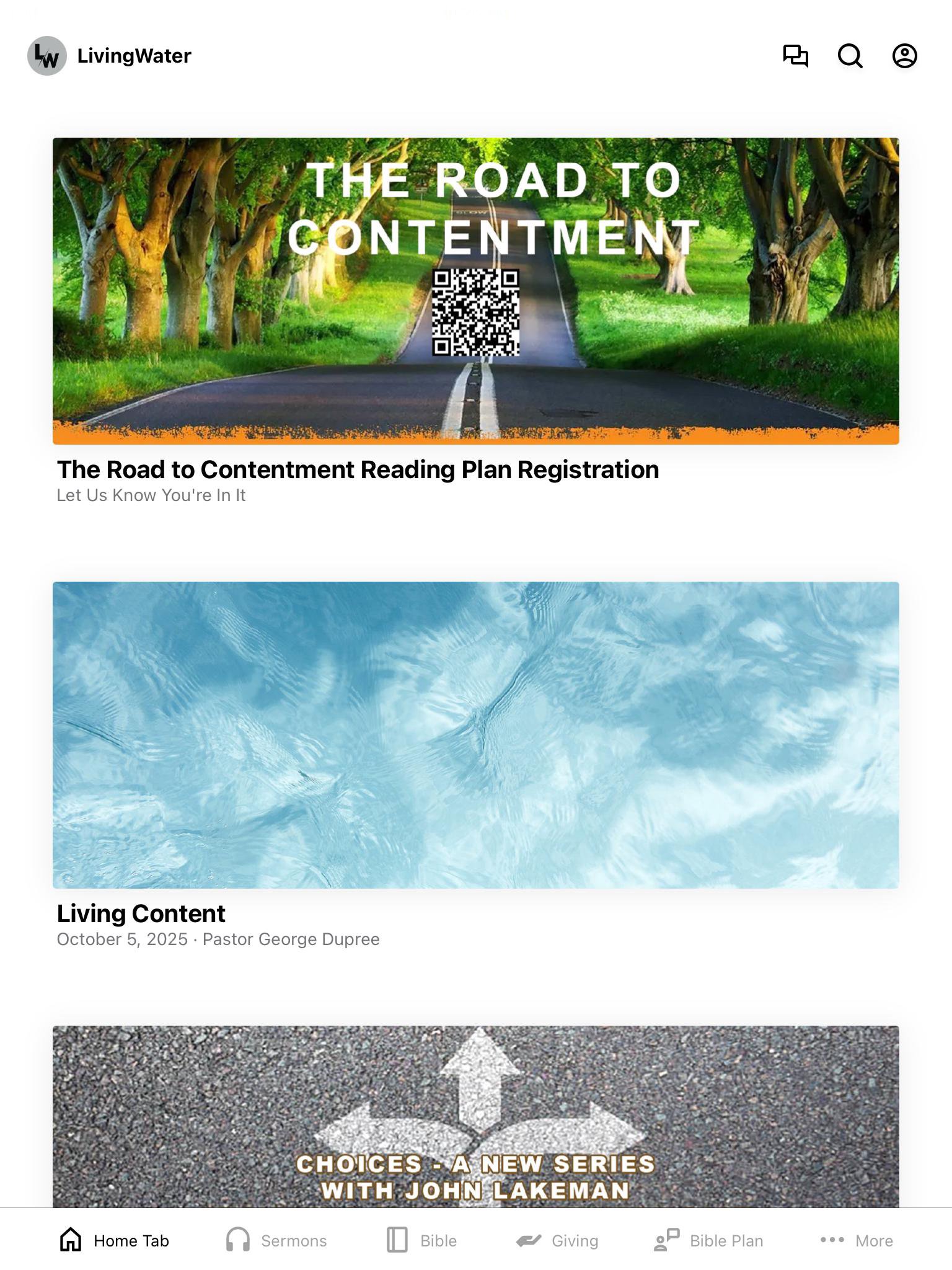Select the Home Tab
Image resolution: width=952 pixels, height=1270 pixels.
point(114,1240)
